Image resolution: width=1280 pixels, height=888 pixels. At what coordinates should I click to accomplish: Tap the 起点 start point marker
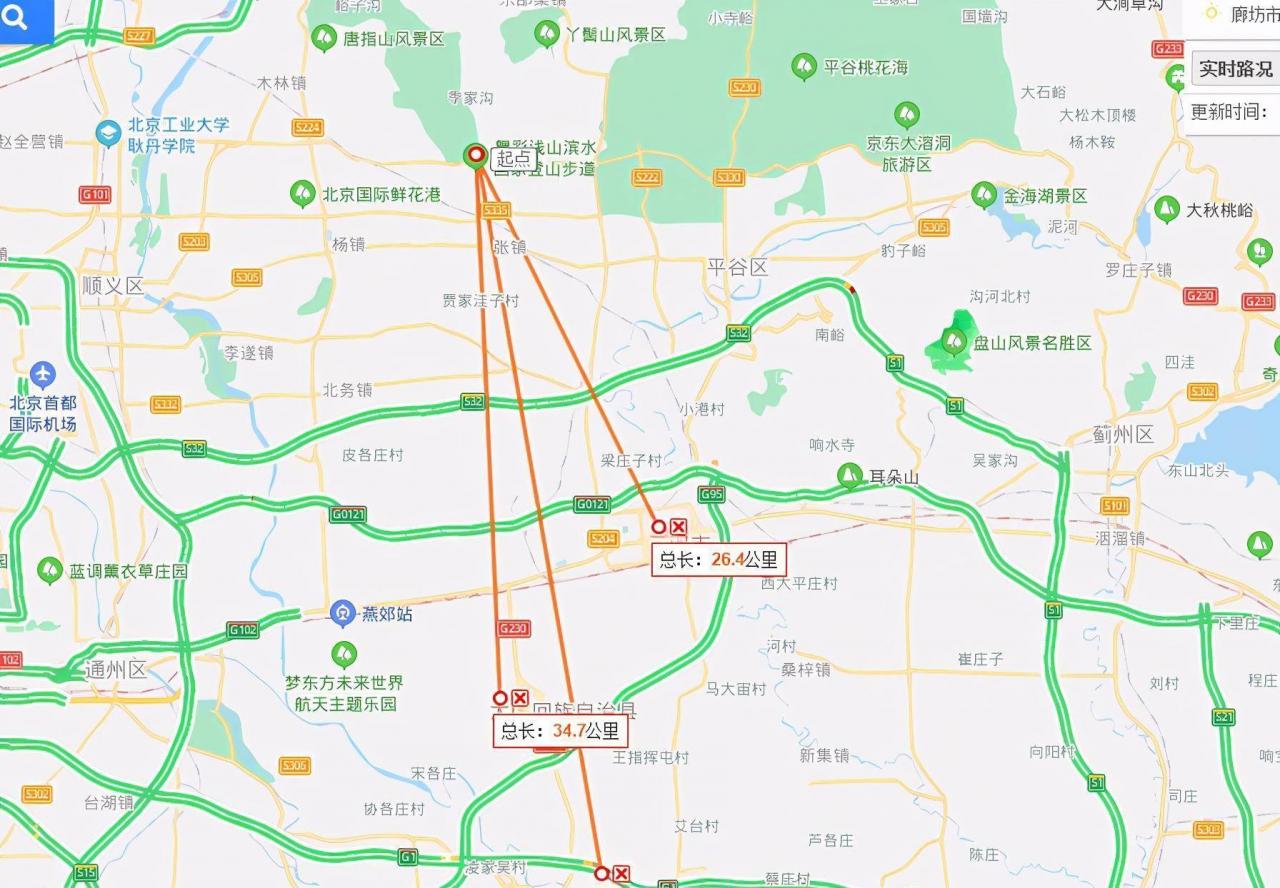click(x=477, y=156)
